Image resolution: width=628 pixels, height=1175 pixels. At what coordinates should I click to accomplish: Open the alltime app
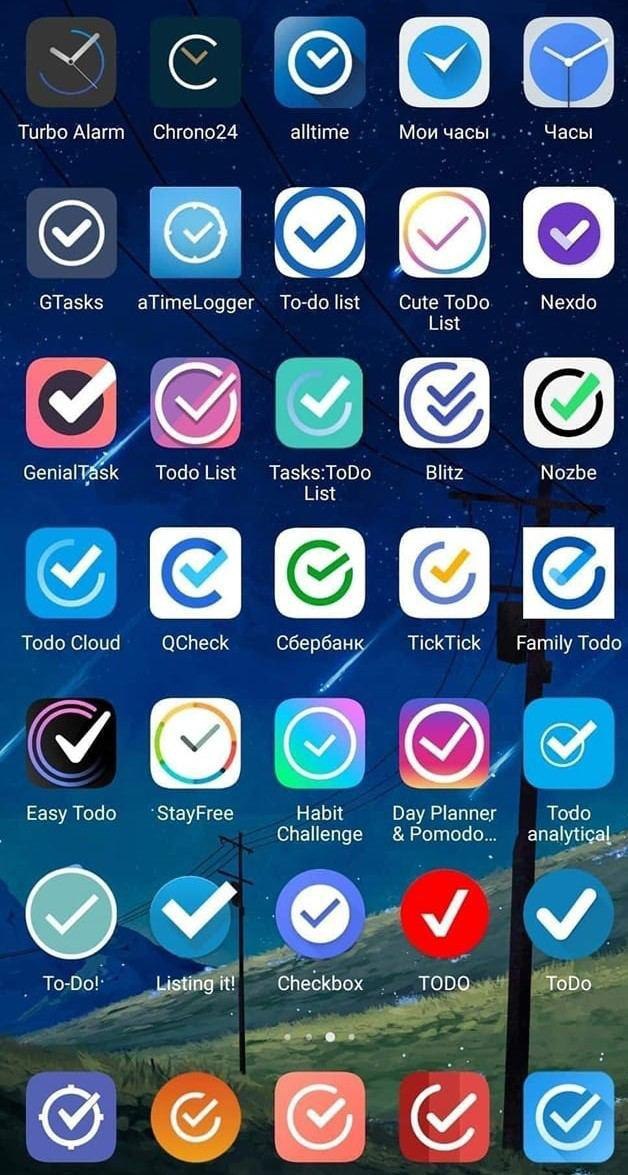click(x=320, y=62)
